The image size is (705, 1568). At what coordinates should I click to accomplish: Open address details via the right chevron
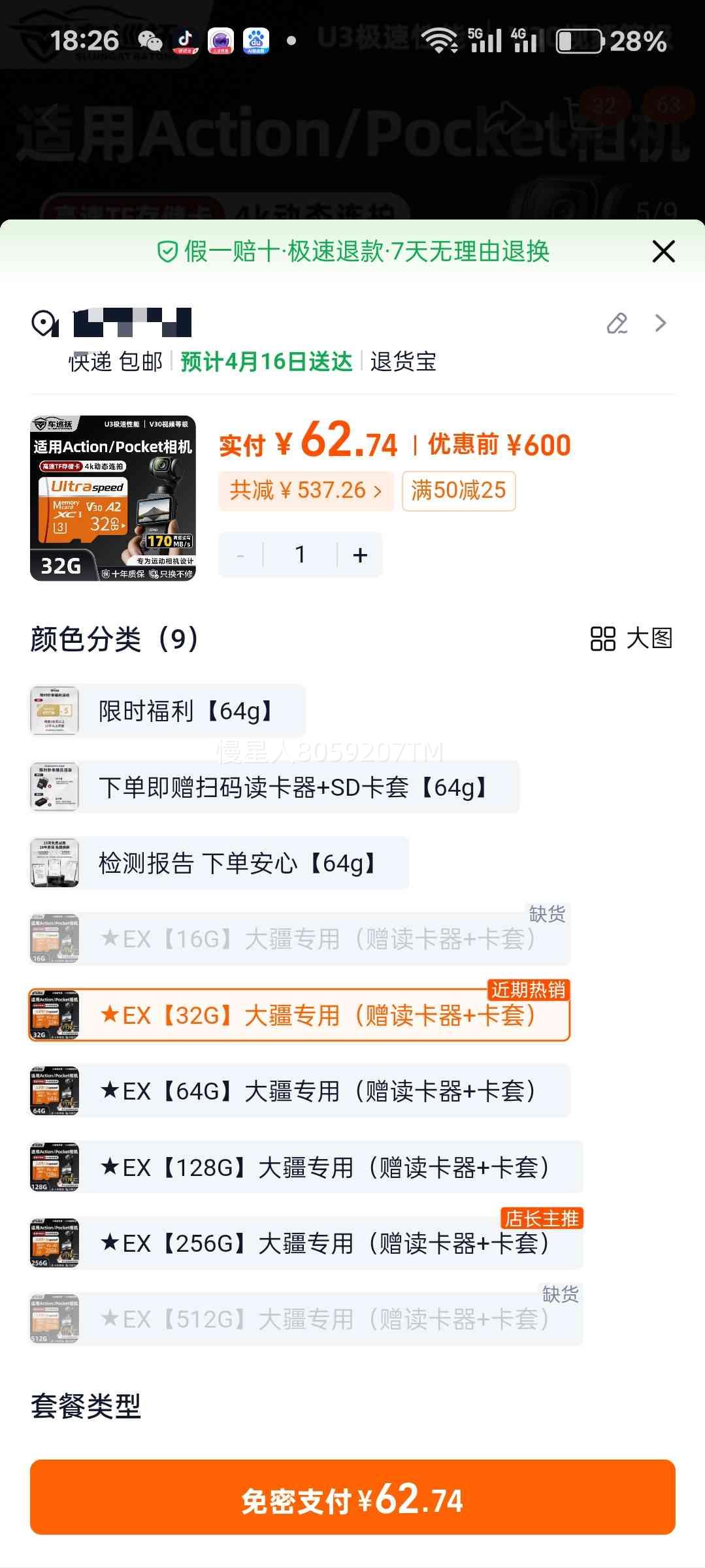coord(659,323)
